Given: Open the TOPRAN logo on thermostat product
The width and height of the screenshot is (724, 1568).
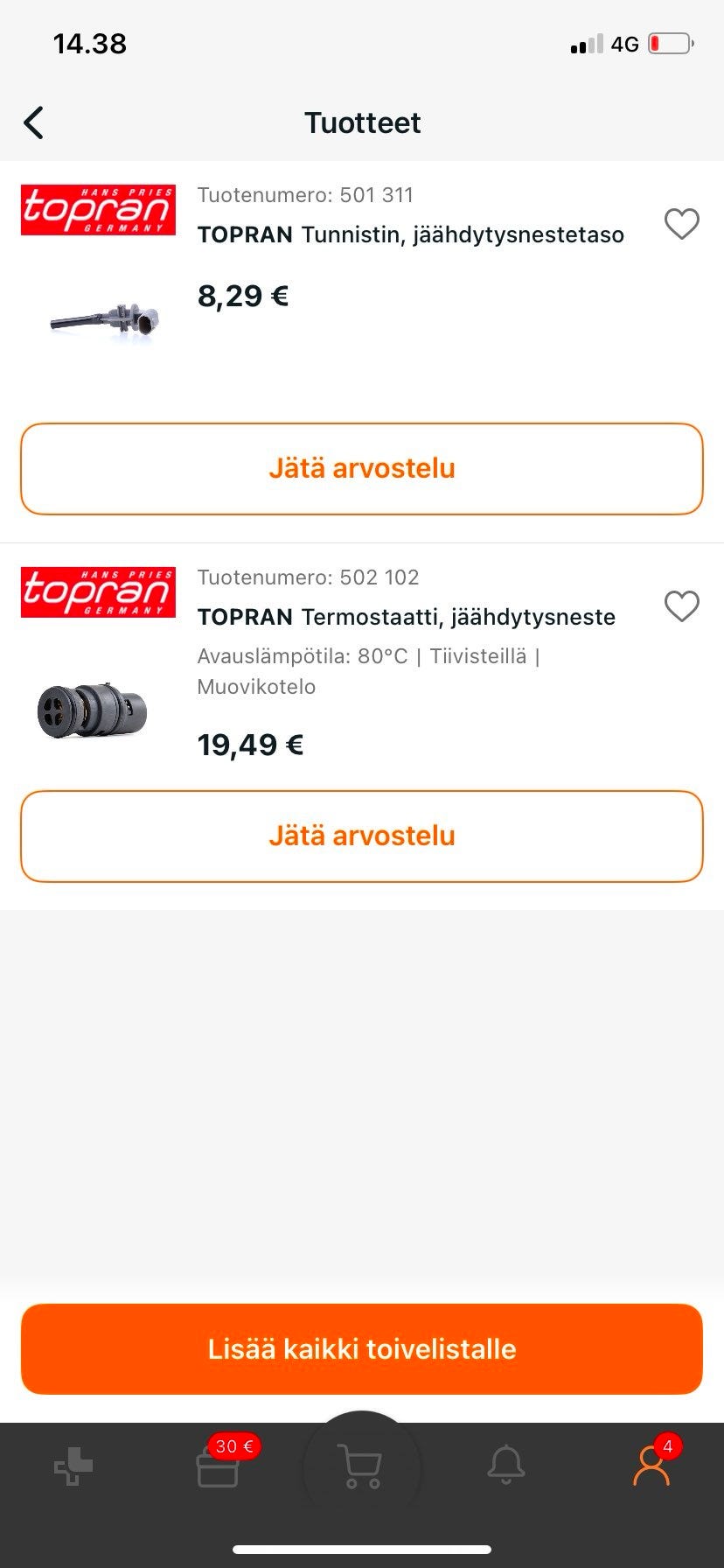Looking at the screenshot, I should tap(97, 591).
